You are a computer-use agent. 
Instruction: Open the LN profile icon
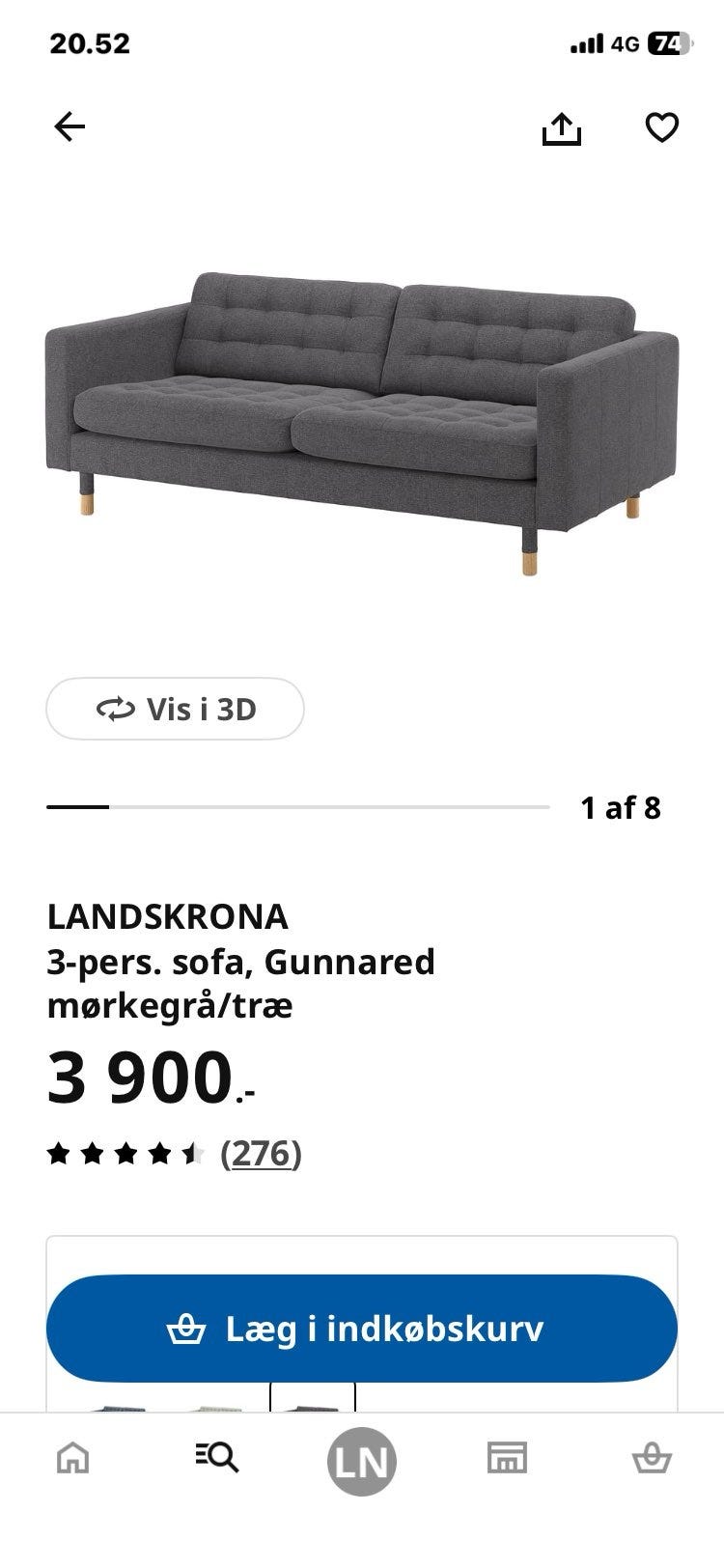(362, 1460)
